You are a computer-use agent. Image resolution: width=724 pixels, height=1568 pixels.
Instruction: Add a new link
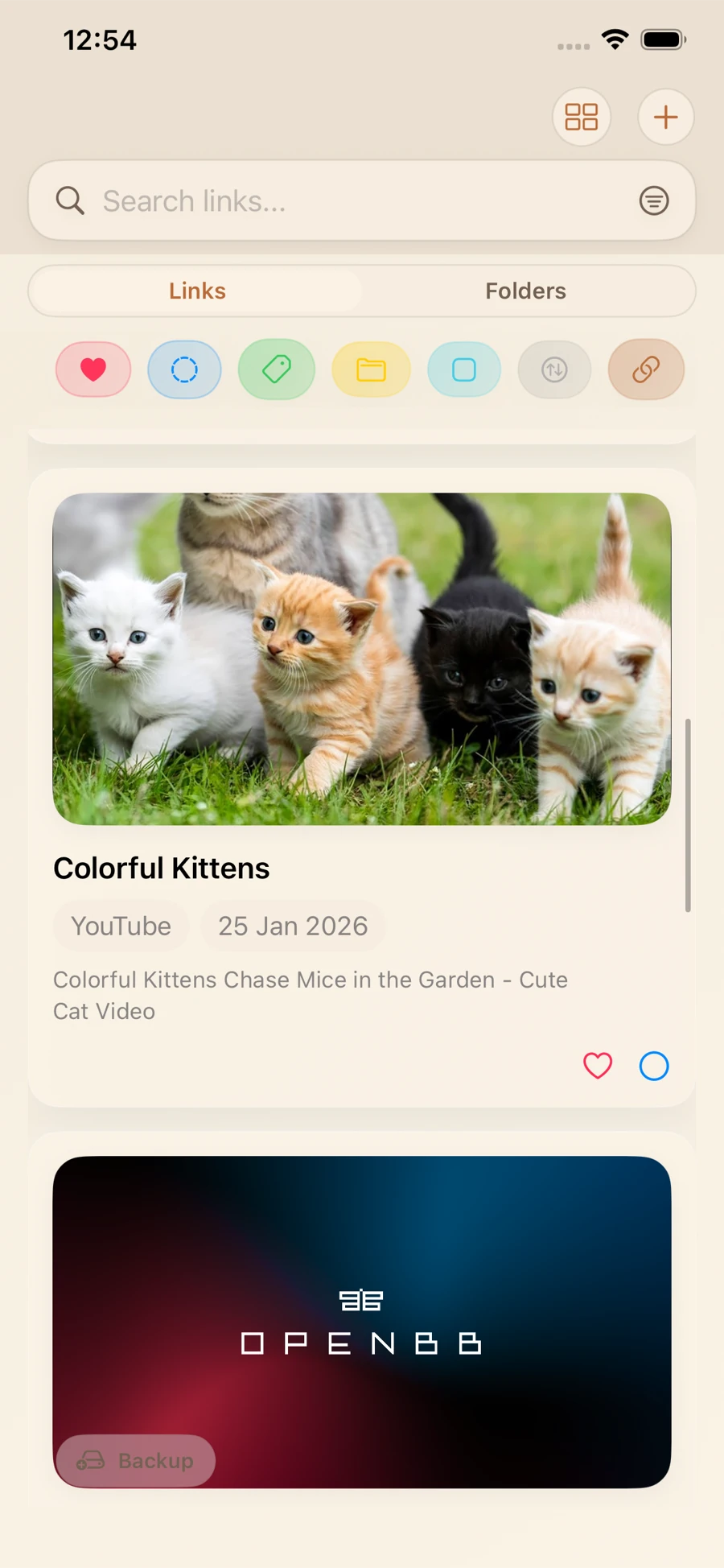point(665,117)
